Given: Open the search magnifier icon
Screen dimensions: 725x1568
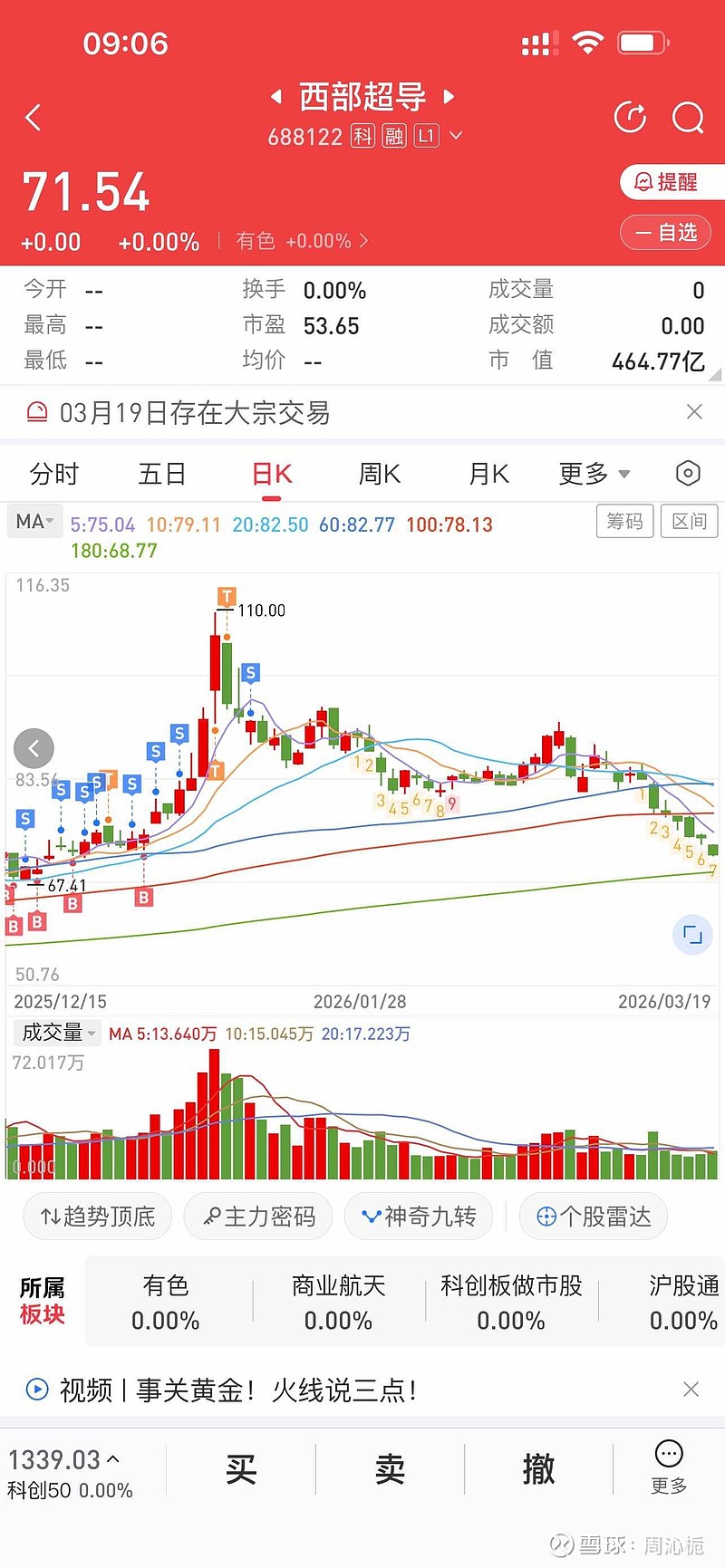Looking at the screenshot, I should pyautogui.click(x=688, y=117).
